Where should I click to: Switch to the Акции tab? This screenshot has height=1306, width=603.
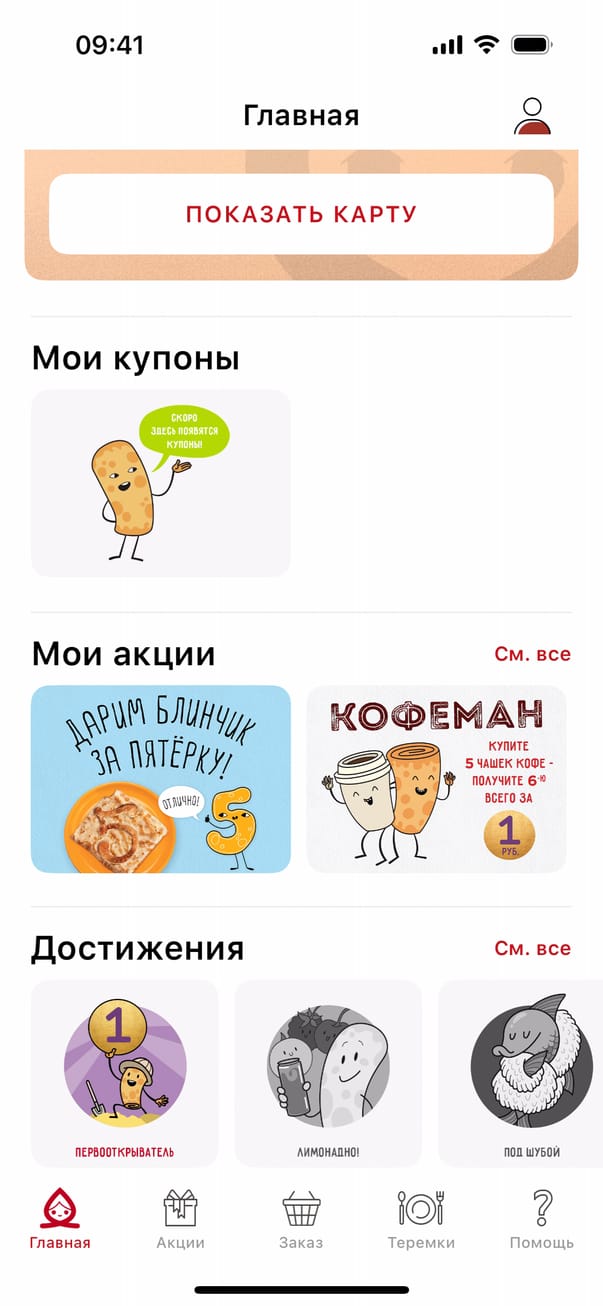(x=181, y=1220)
